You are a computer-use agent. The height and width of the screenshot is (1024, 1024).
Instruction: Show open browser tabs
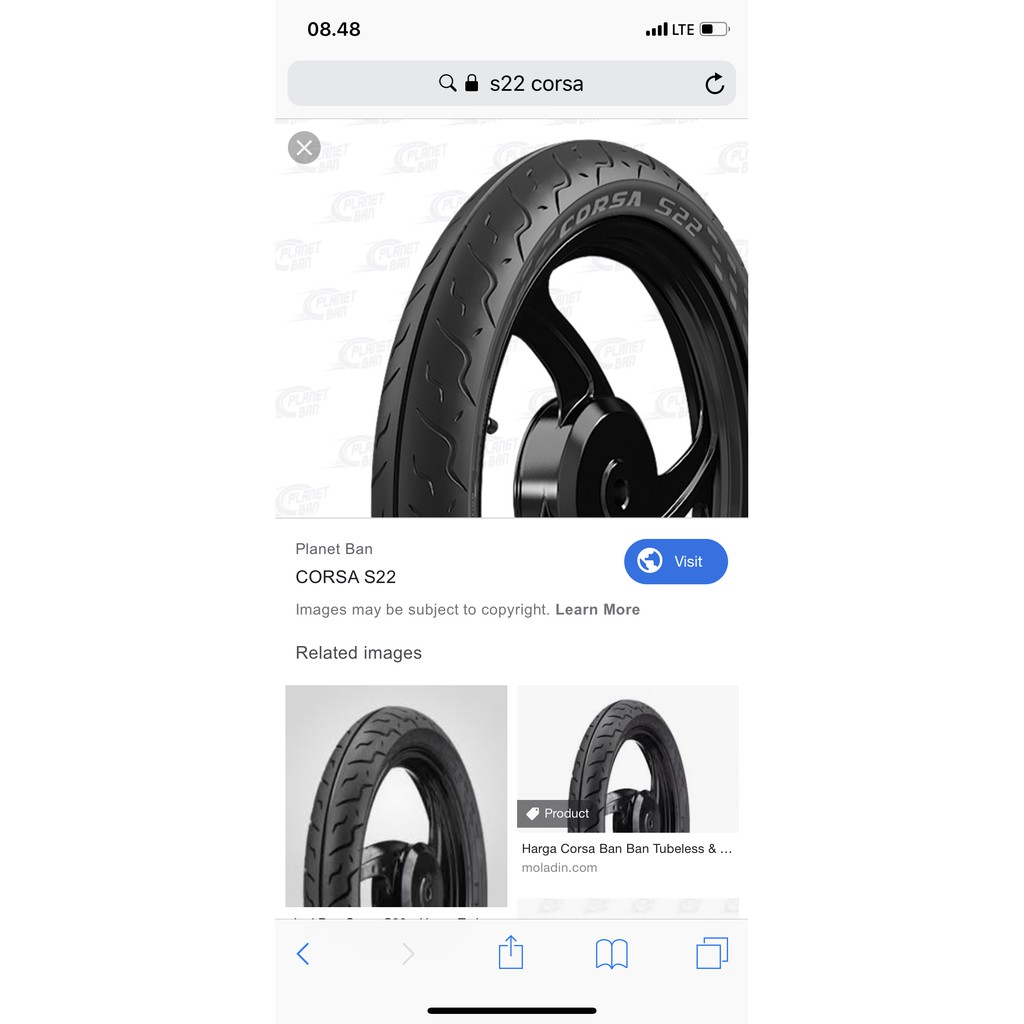click(x=712, y=953)
